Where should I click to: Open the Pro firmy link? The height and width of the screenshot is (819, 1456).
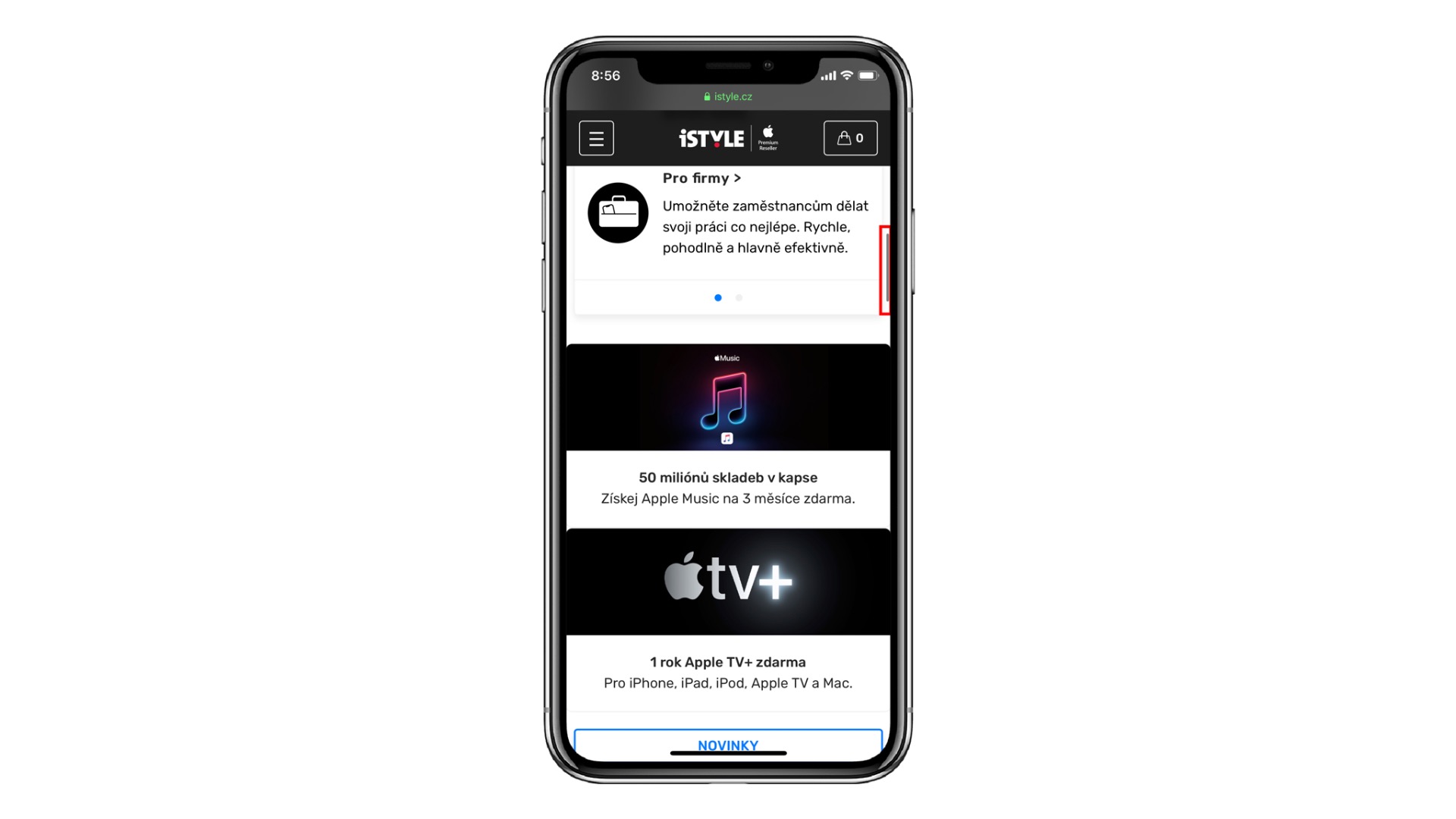(701, 178)
